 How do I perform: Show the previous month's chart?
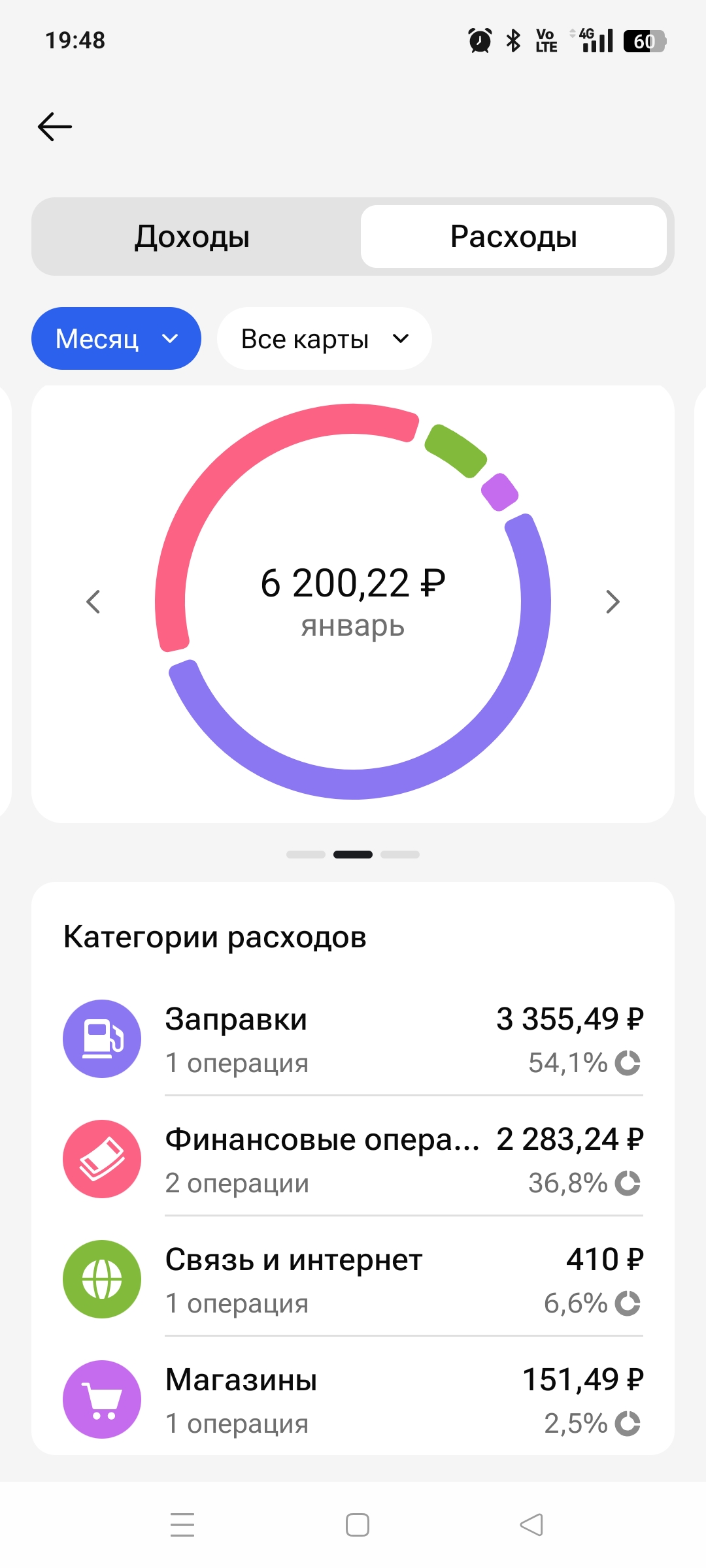(93, 602)
